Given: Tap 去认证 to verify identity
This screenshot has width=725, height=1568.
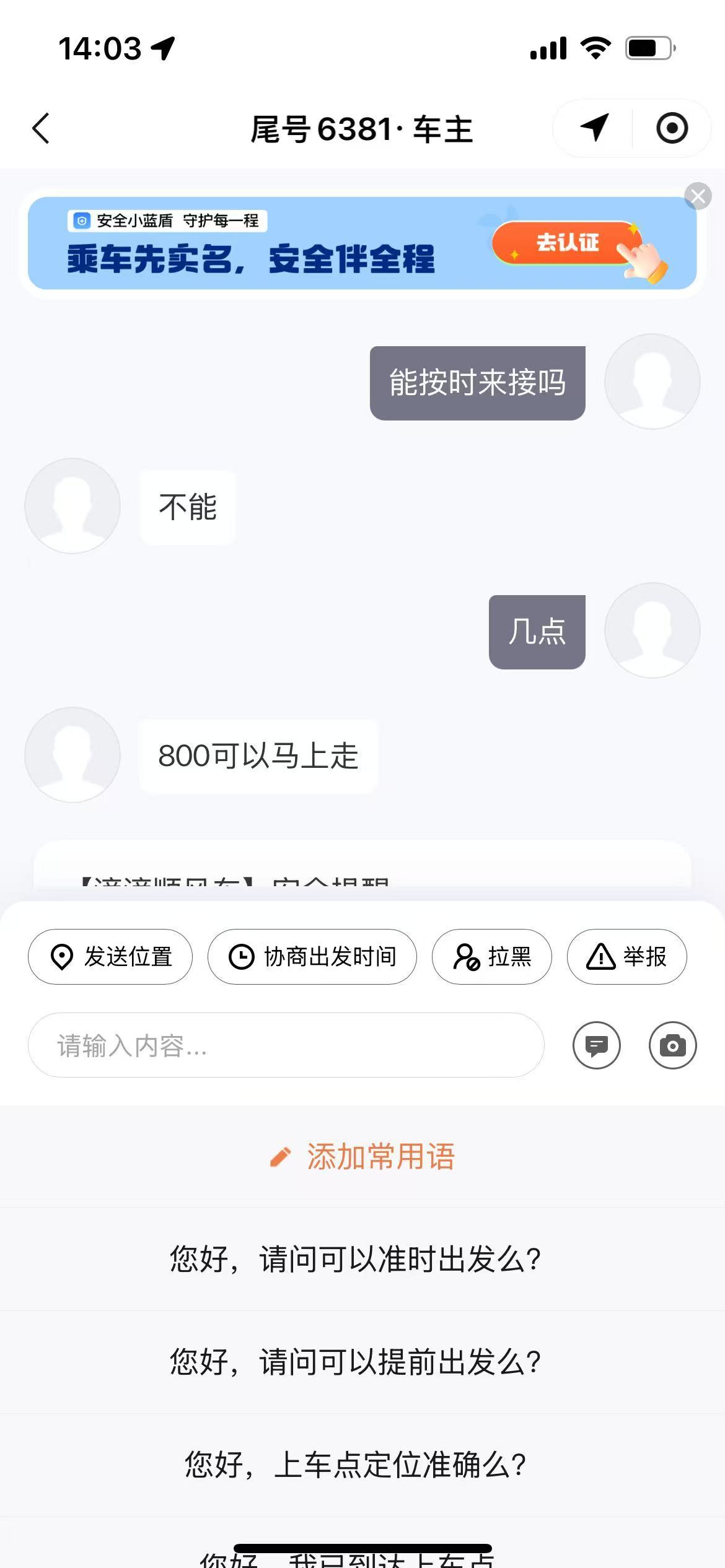Looking at the screenshot, I should pyautogui.click(x=567, y=243).
